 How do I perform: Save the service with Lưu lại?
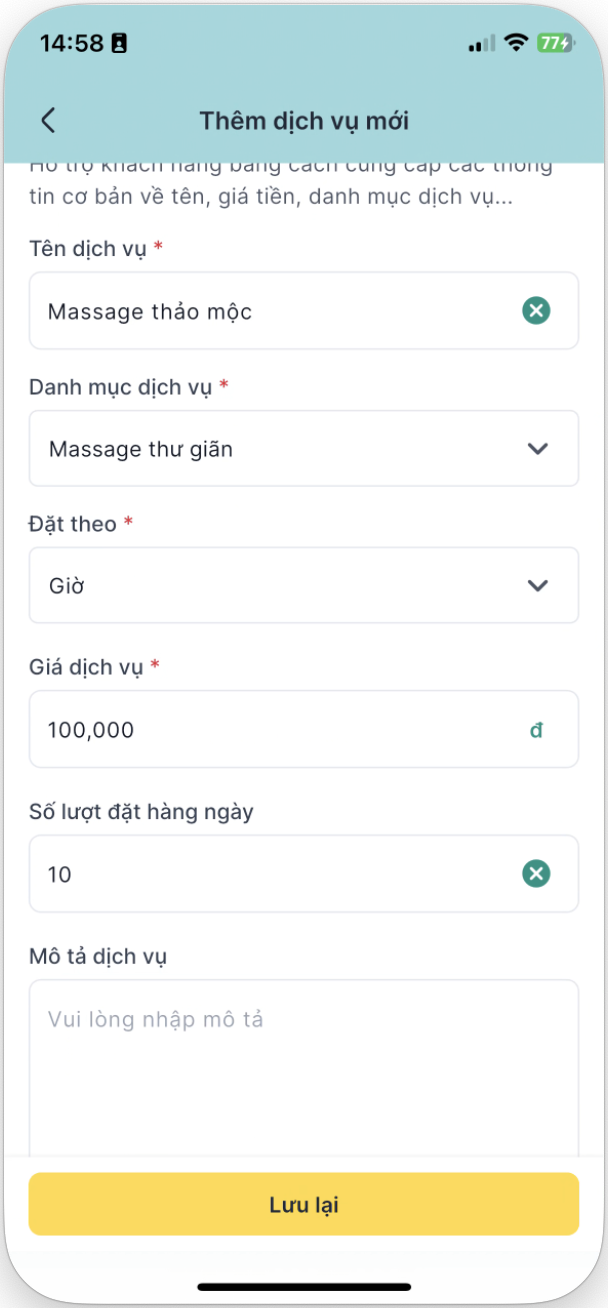click(304, 1204)
